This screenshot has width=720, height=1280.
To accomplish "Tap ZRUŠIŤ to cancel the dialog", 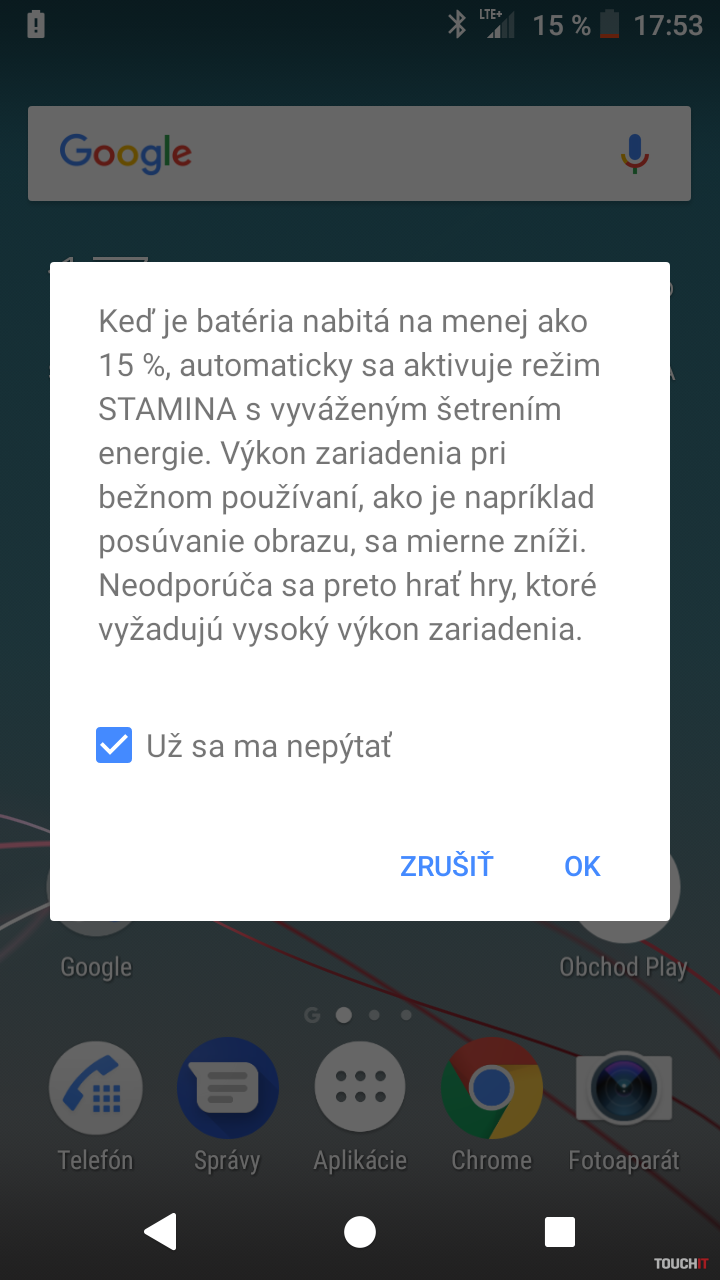I will click(446, 866).
